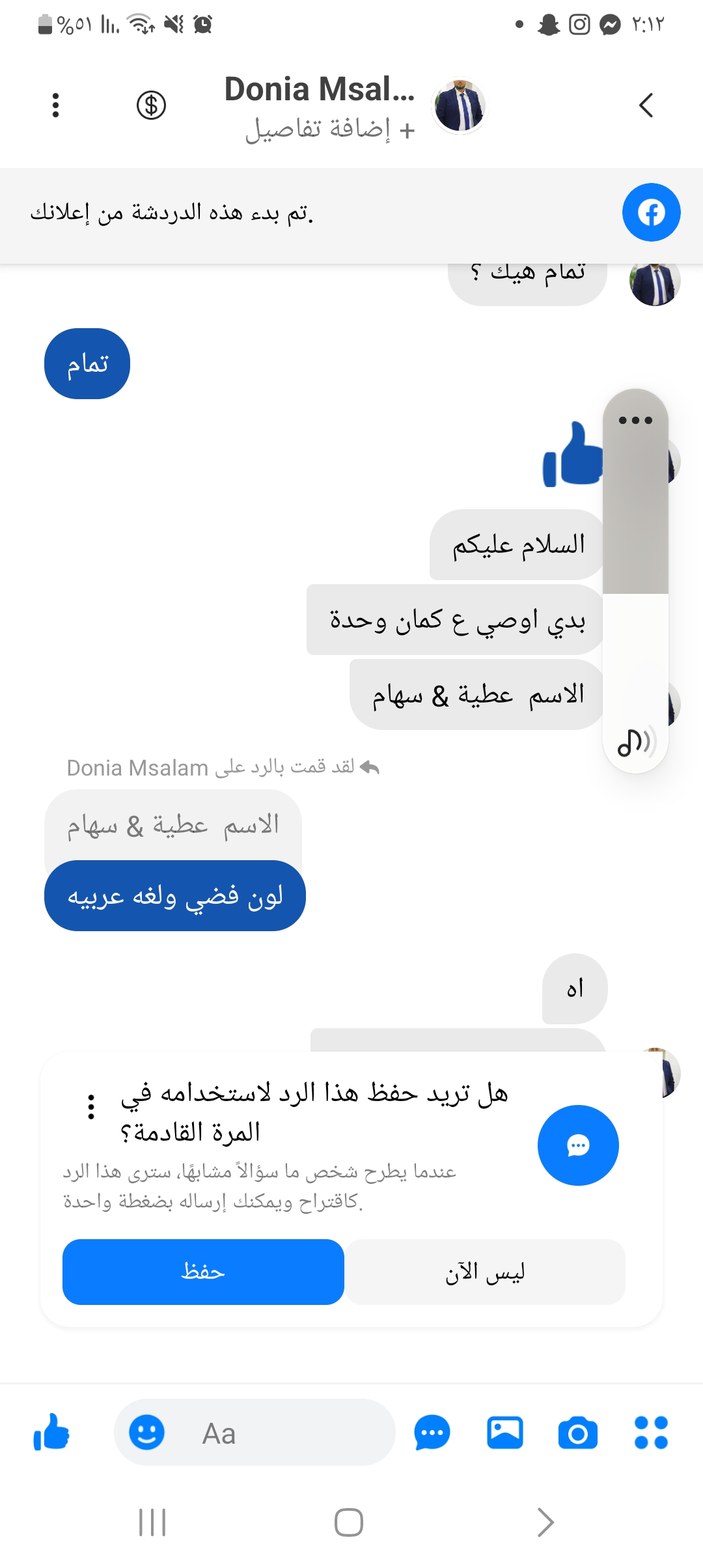The image size is (703, 1568).
Task: Dismiss the suggestion with ليس الآن
Action: pyautogui.click(x=485, y=1272)
